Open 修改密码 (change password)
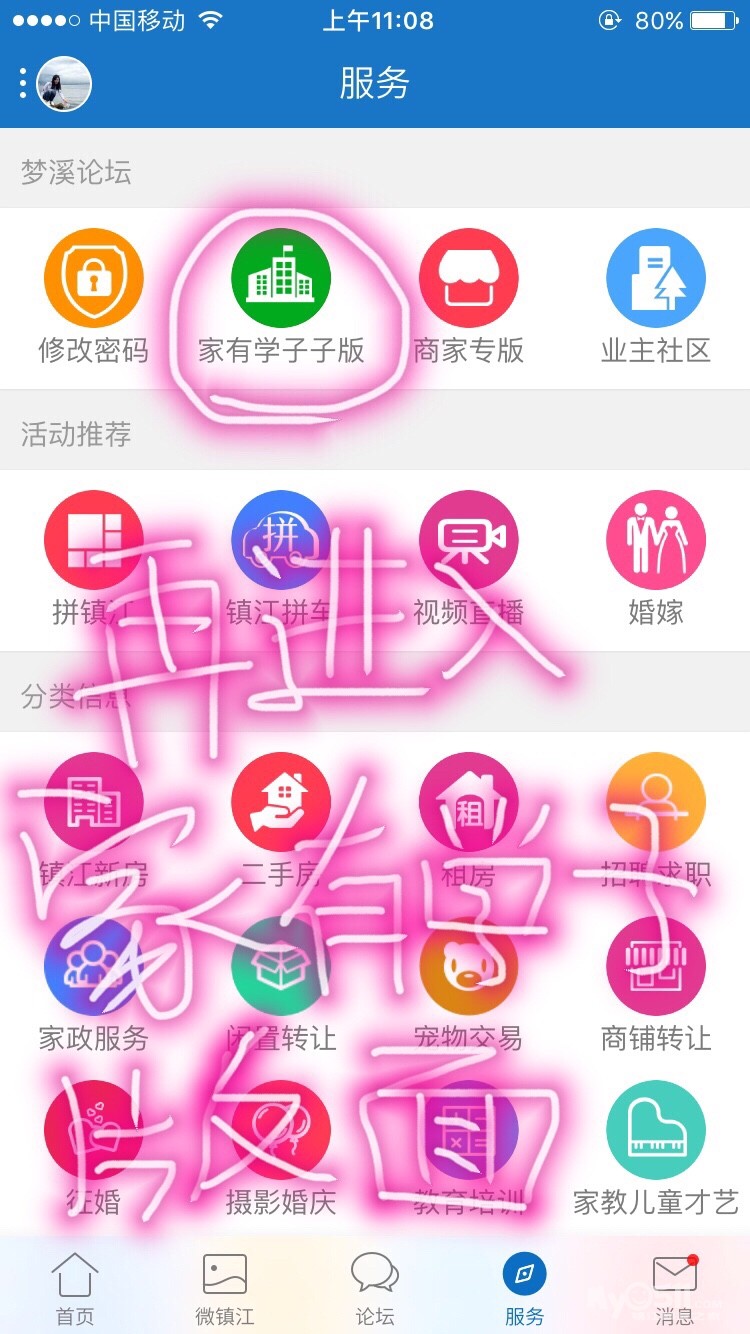The height and width of the screenshot is (1334, 750). (93, 279)
